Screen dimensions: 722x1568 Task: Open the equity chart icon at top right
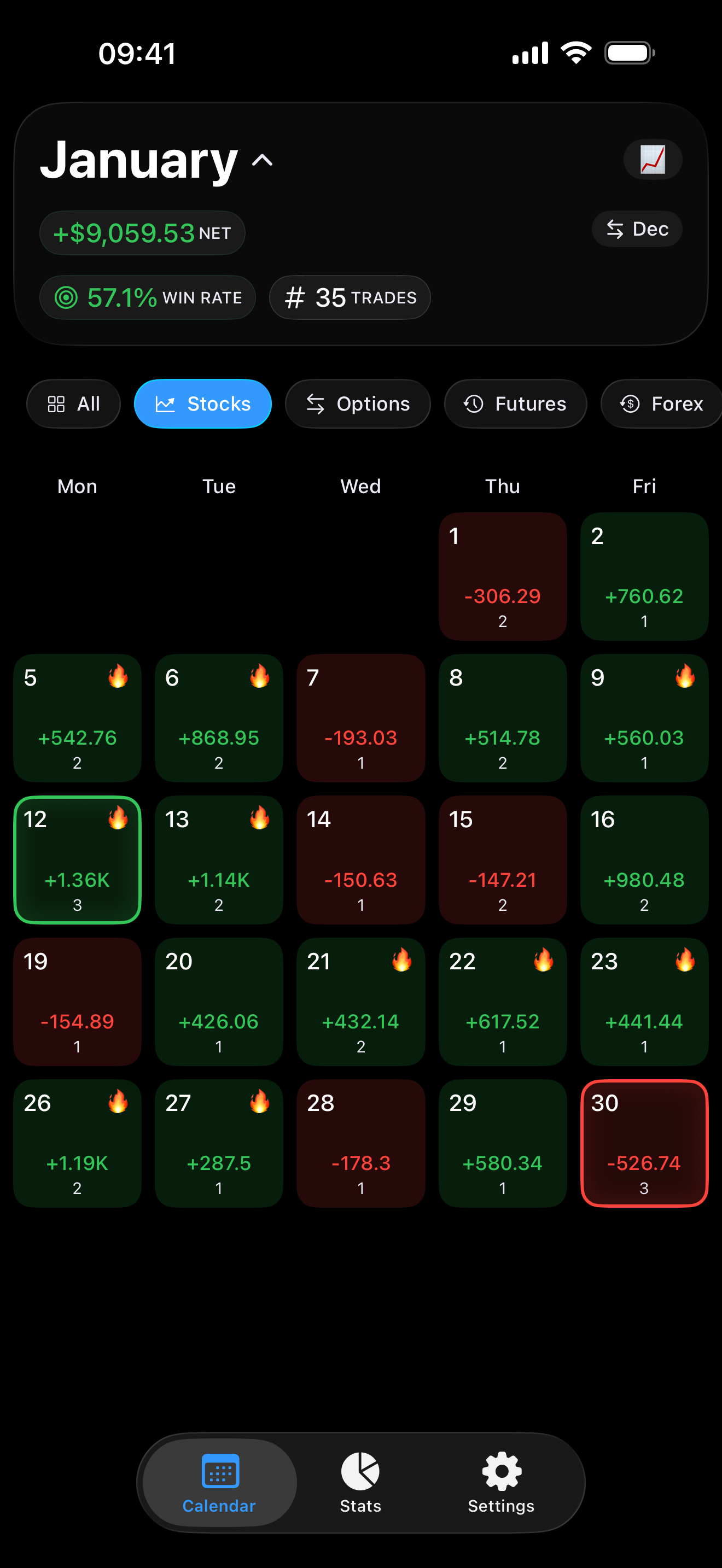[653, 160]
